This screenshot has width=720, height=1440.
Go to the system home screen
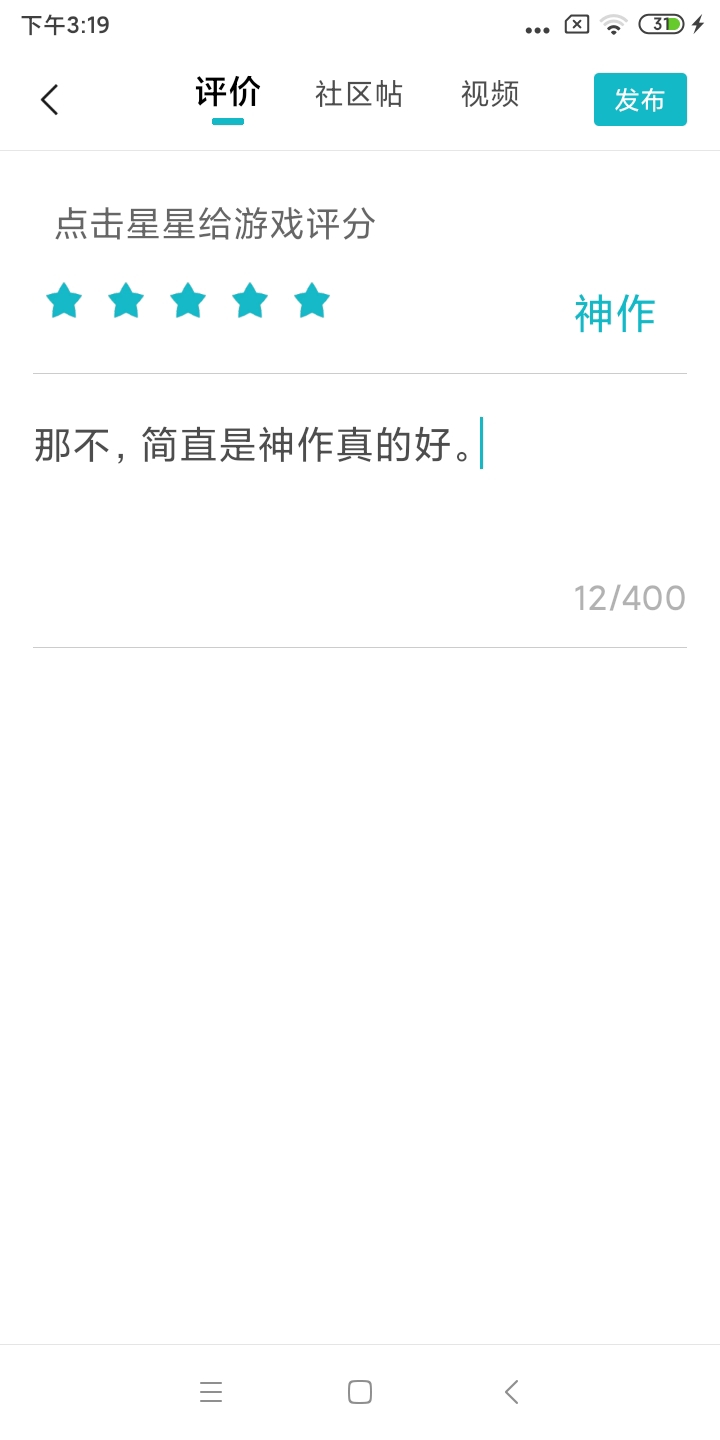(360, 1392)
